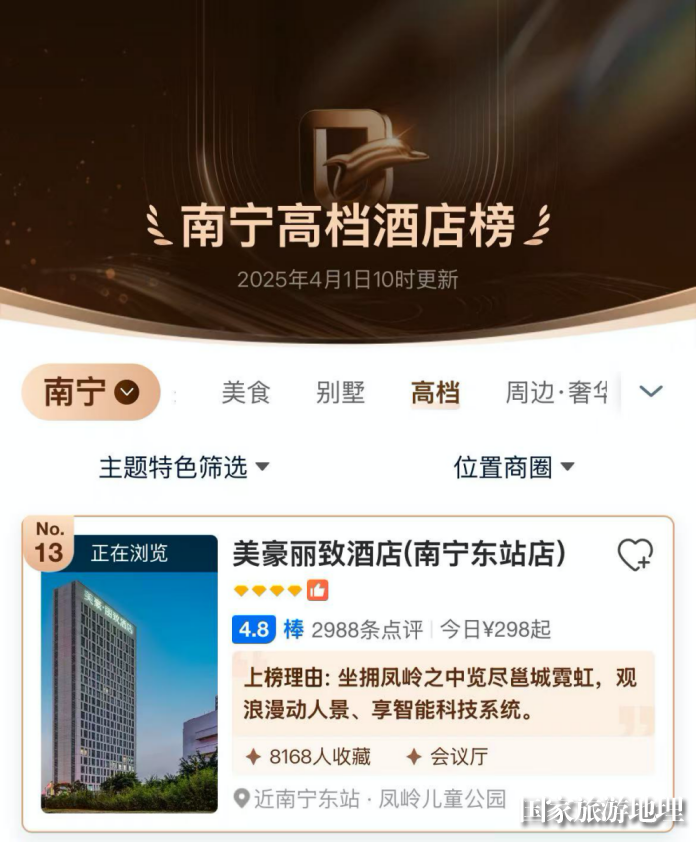Favorite 美豪丽致酒店 with the heart icon
696x842 pixels.
[x=635, y=554]
